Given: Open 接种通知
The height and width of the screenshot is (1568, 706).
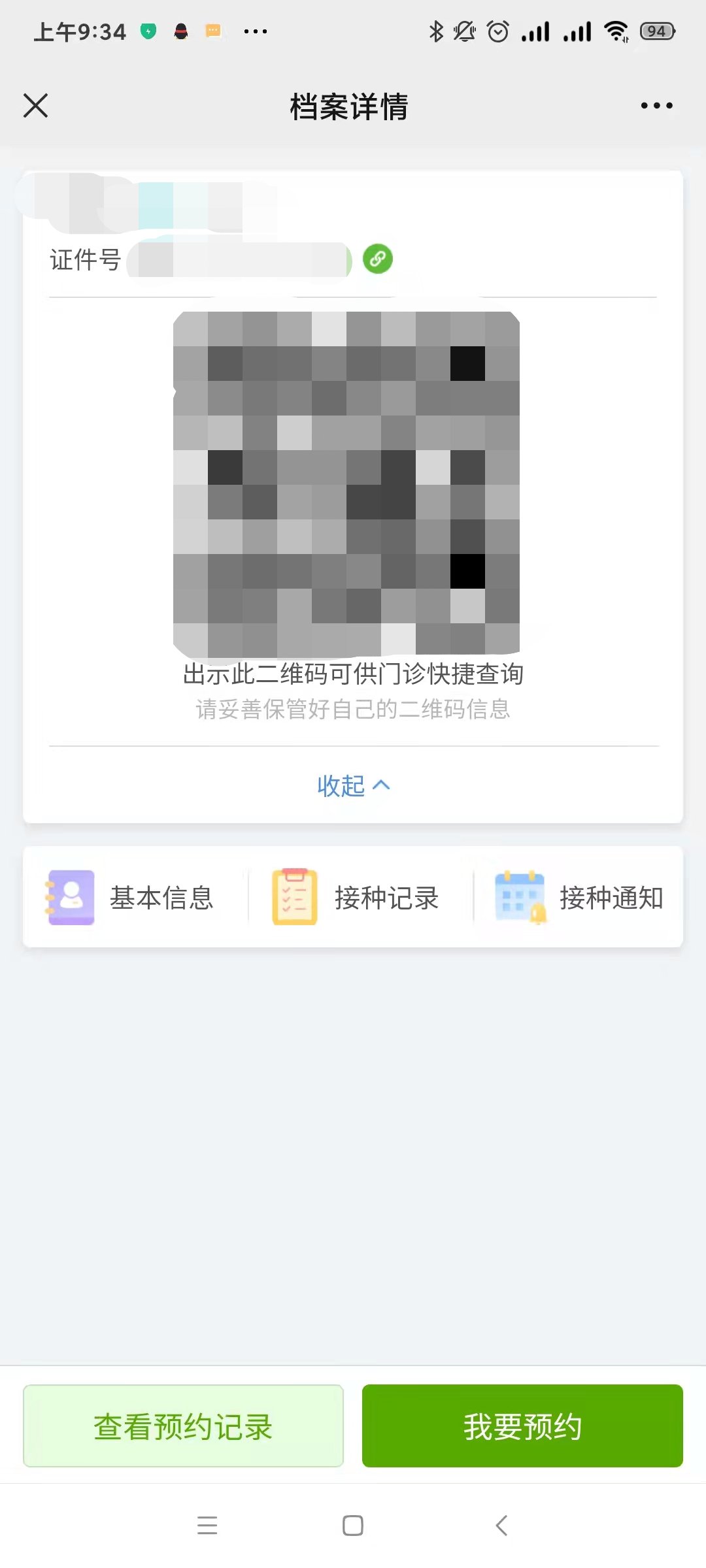Looking at the screenshot, I should pyautogui.click(x=580, y=898).
